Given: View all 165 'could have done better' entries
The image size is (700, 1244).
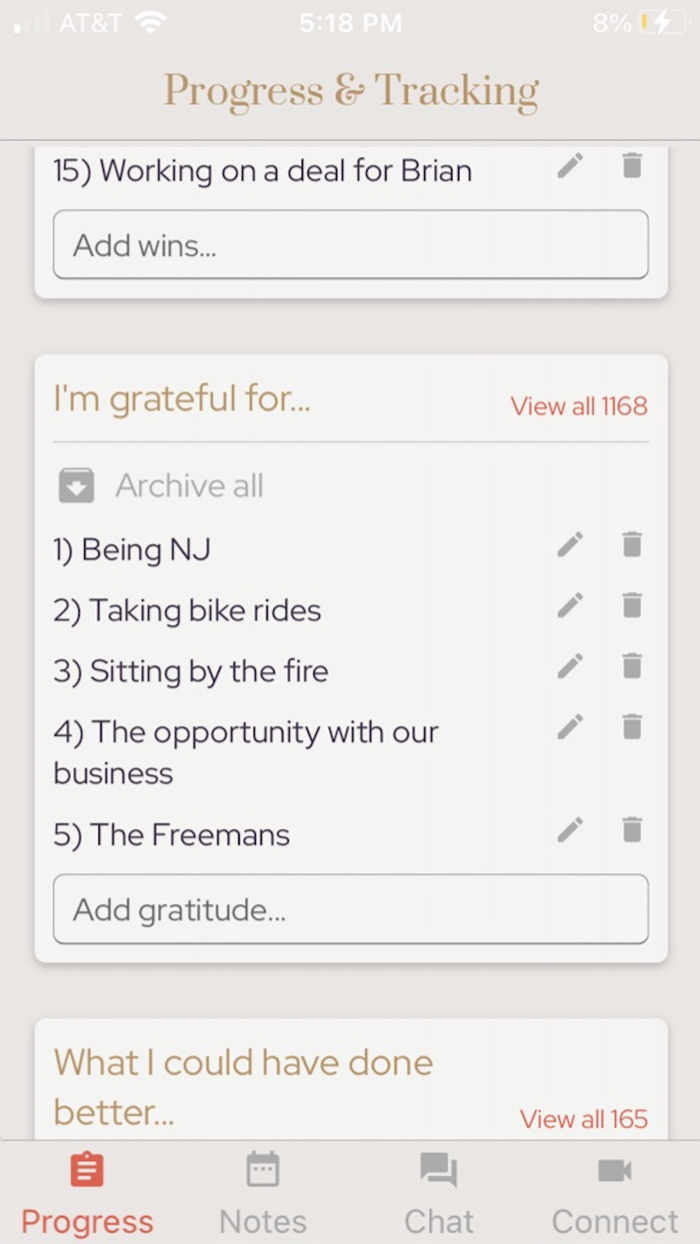Looking at the screenshot, I should (x=584, y=1119).
